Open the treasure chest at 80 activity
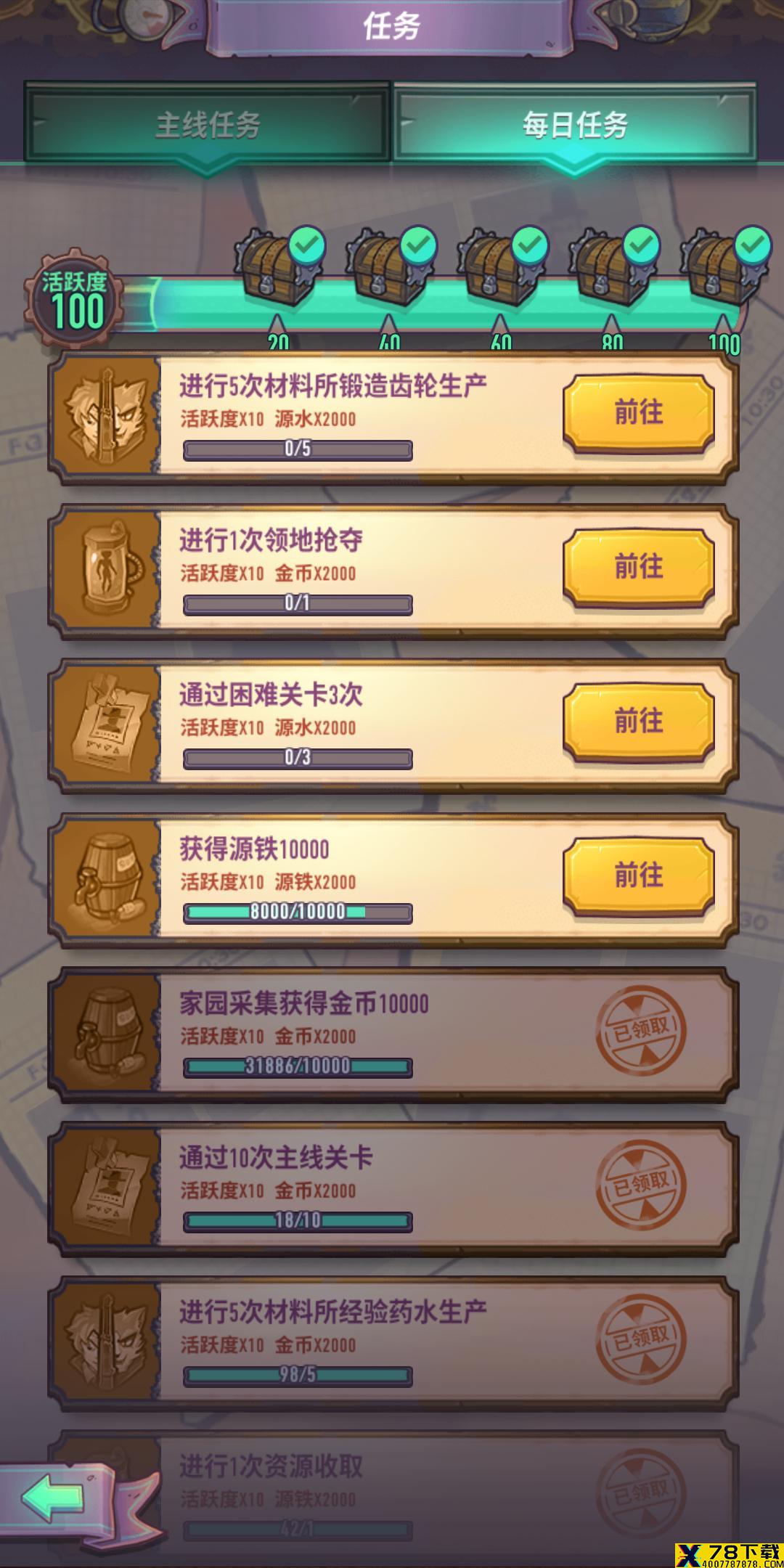 tap(613, 265)
